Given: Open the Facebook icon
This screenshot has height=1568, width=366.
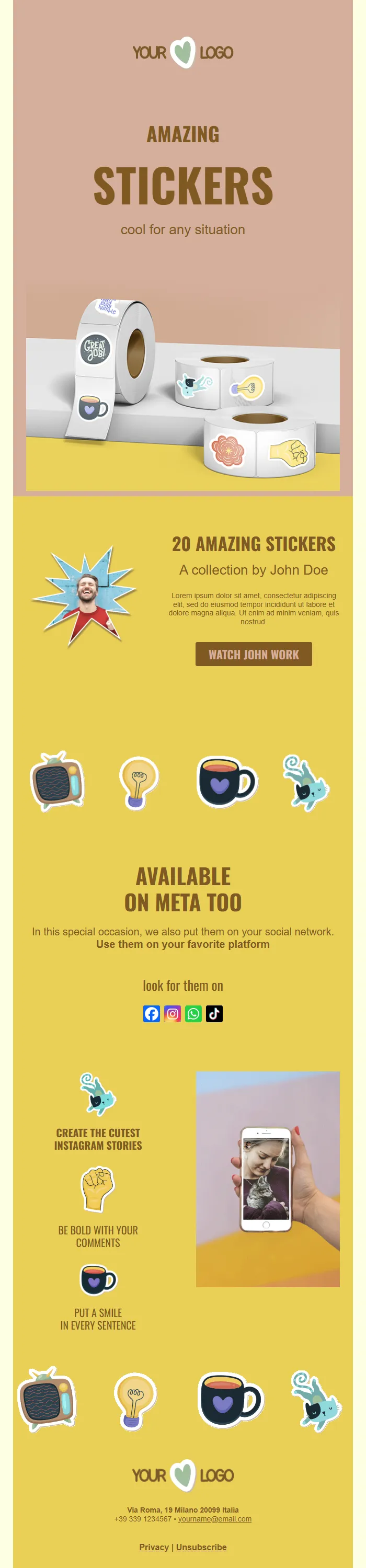Looking at the screenshot, I should (152, 1013).
